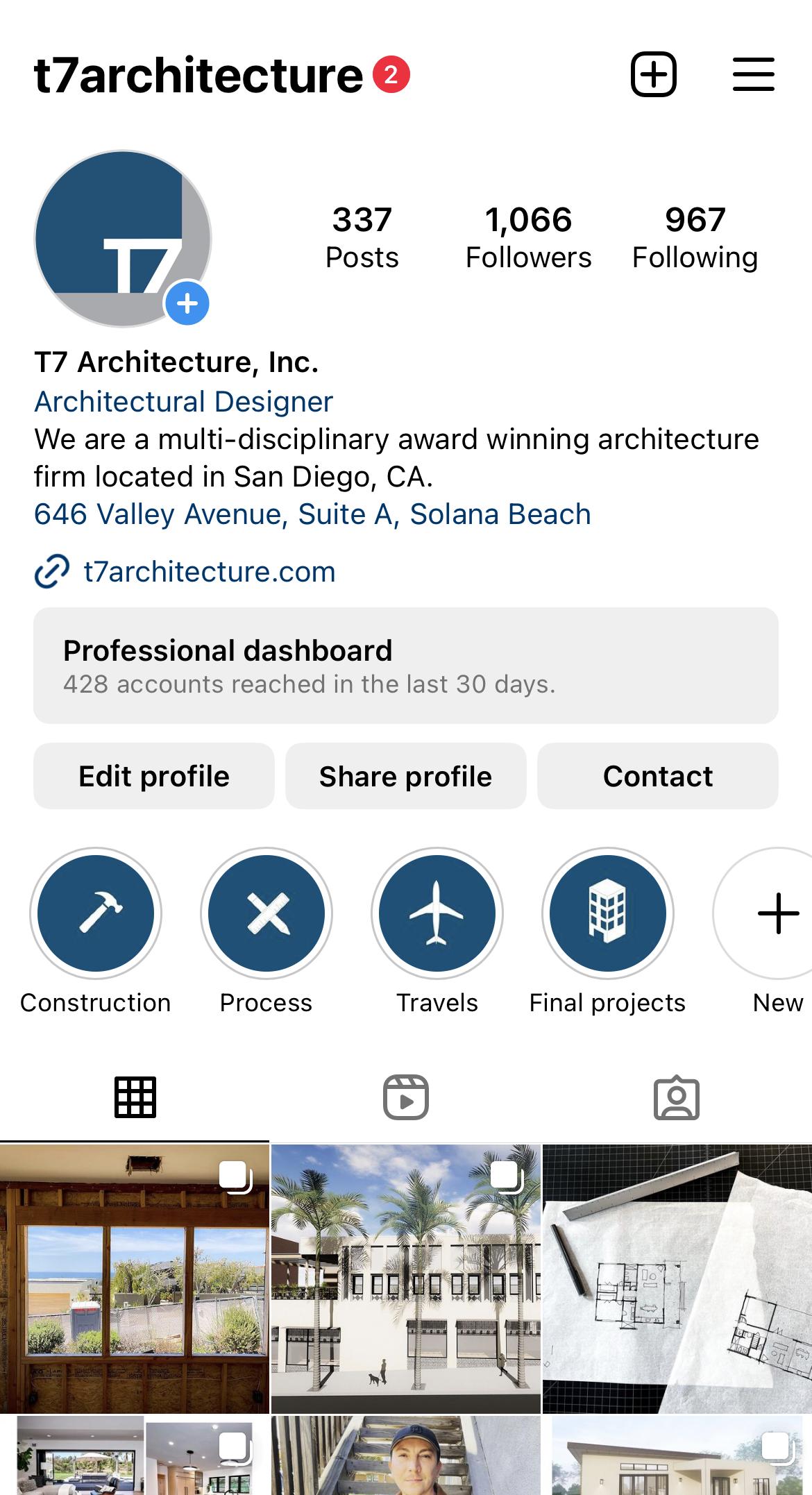Add a New highlight
This screenshot has width=812, height=1495.
777,913
